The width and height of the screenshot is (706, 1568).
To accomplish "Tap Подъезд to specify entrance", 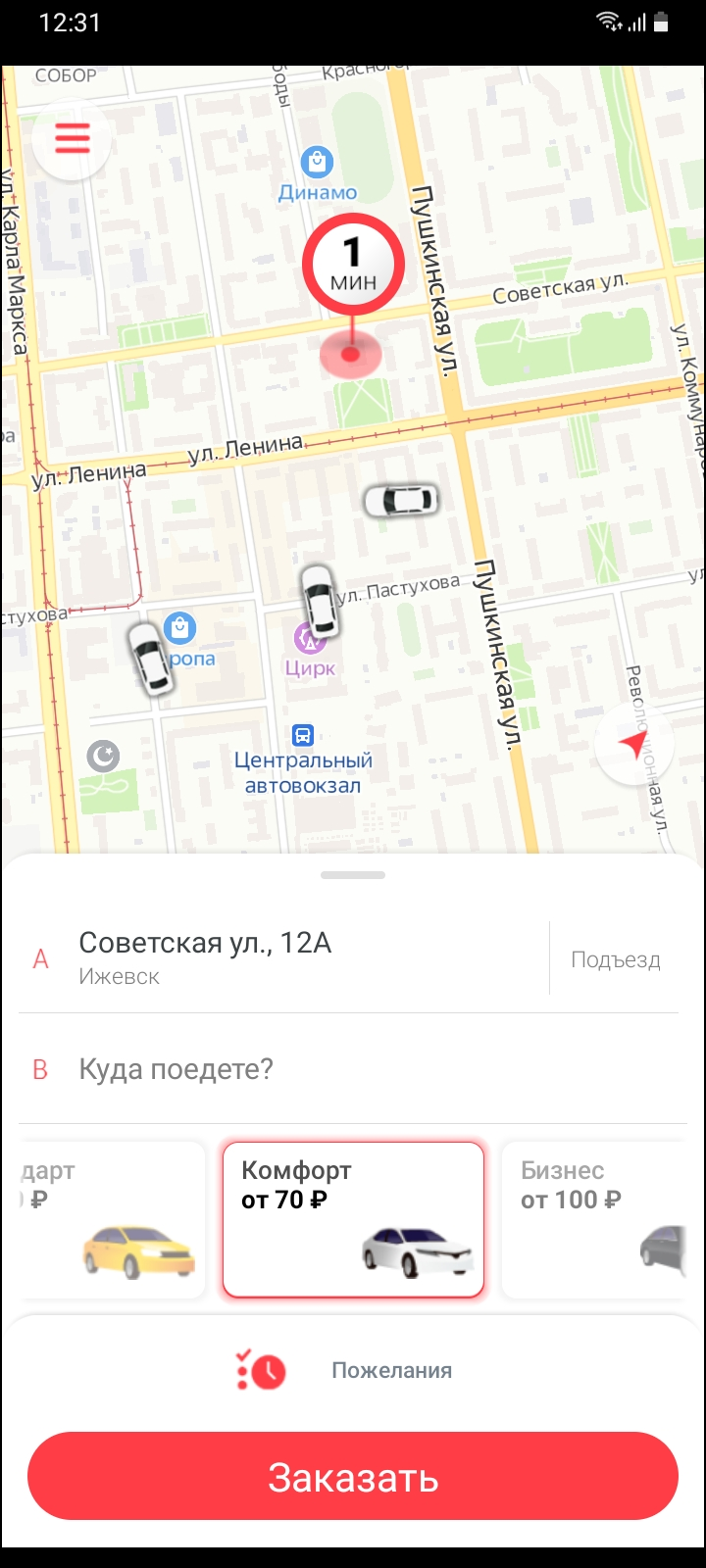I will (x=616, y=959).
